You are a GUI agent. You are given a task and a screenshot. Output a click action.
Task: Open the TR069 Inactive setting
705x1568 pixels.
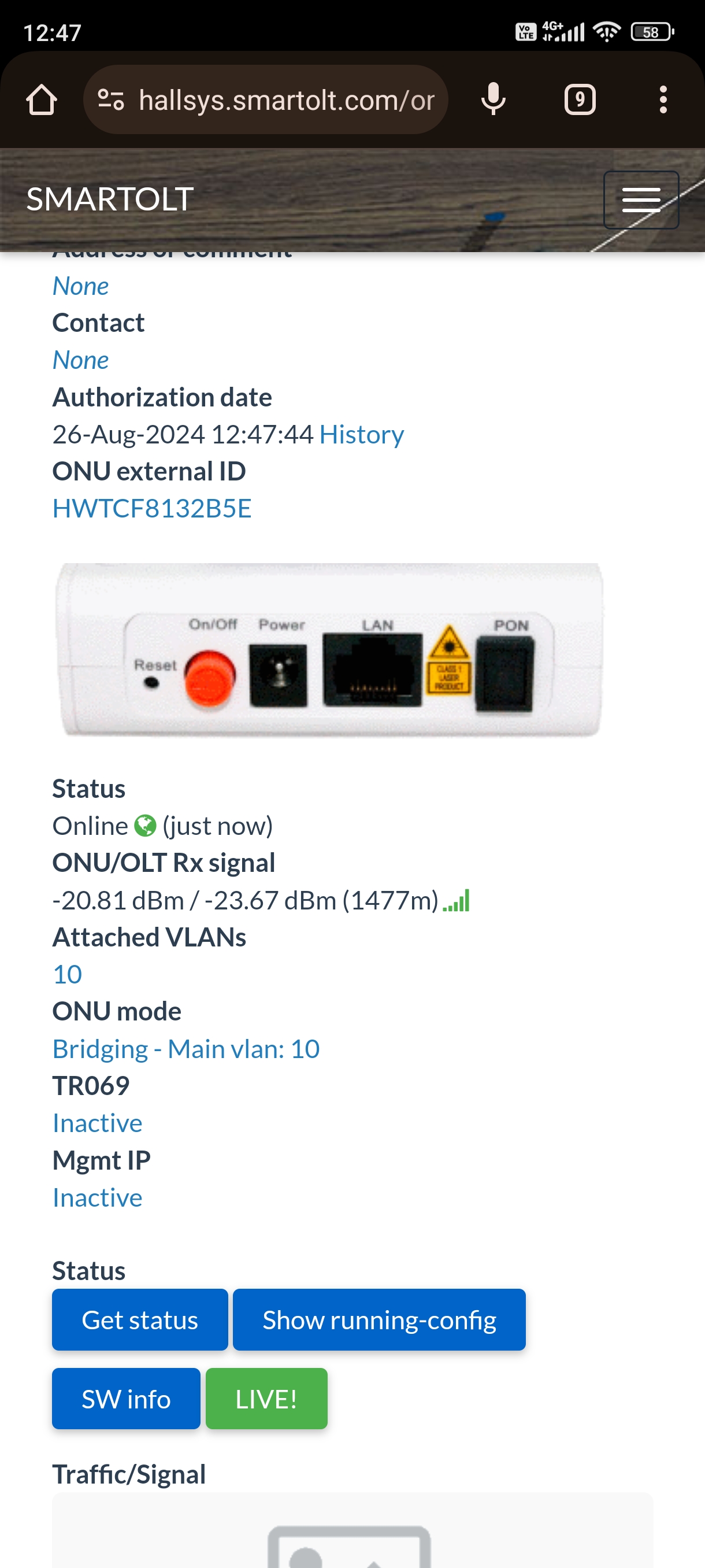(x=97, y=1123)
